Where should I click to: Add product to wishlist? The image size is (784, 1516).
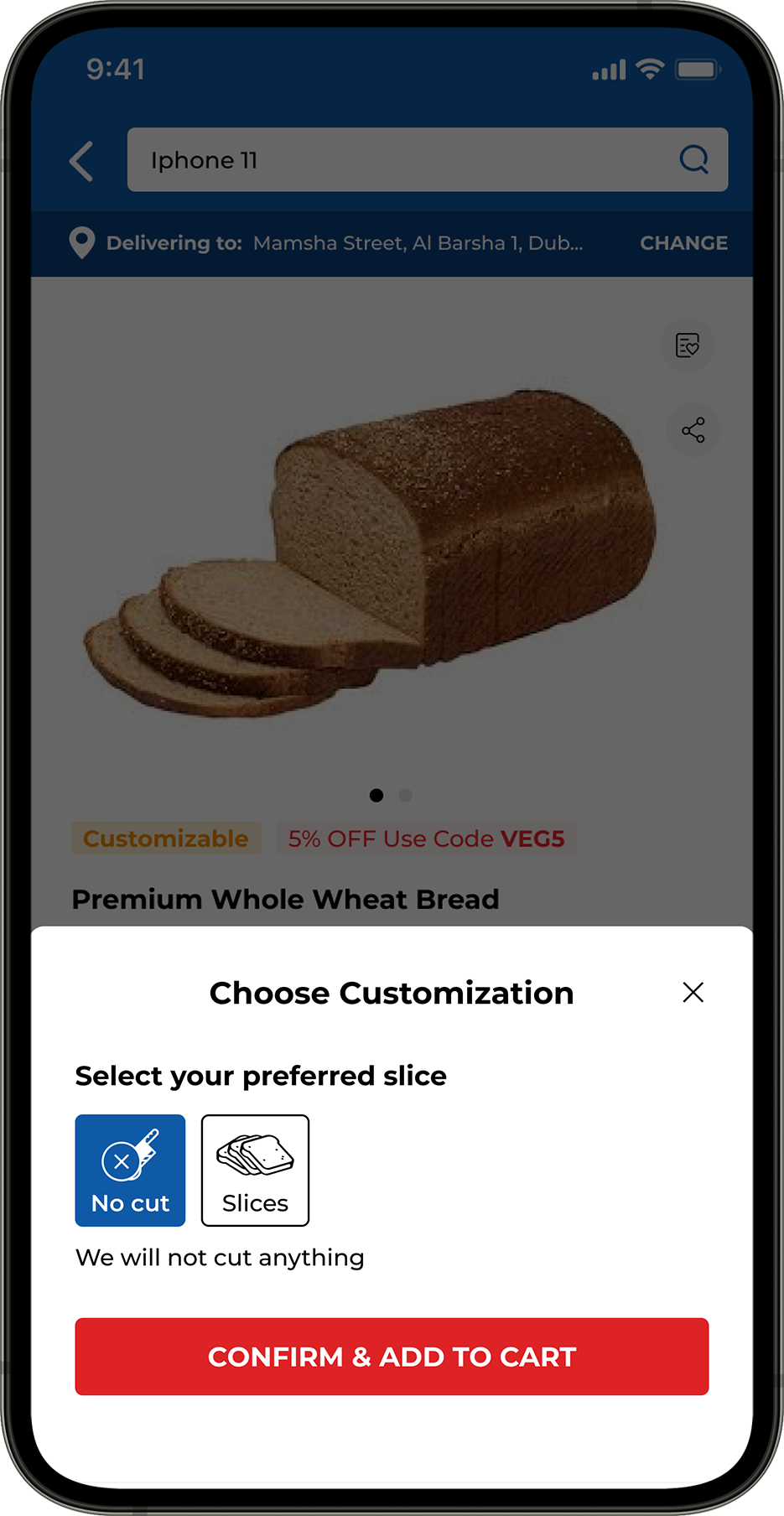click(688, 345)
